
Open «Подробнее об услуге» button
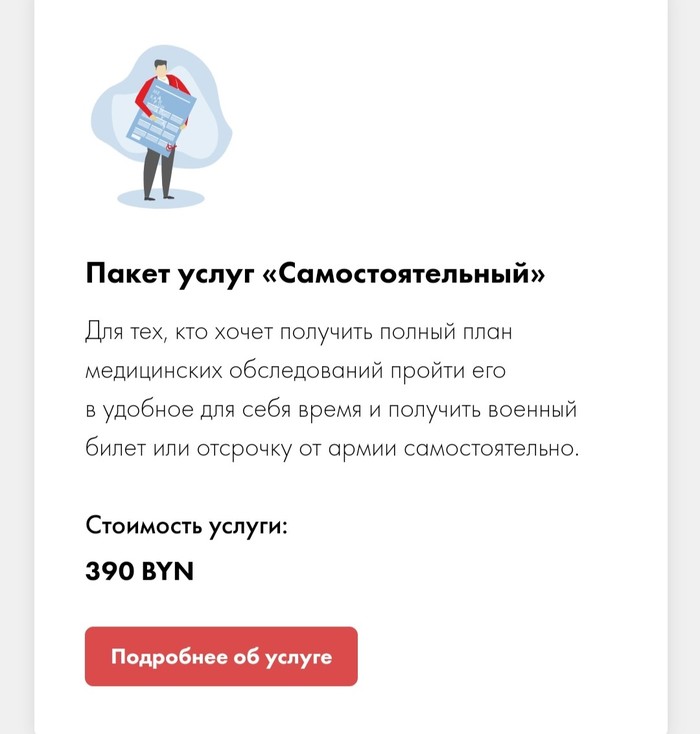[x=221, y=656]
